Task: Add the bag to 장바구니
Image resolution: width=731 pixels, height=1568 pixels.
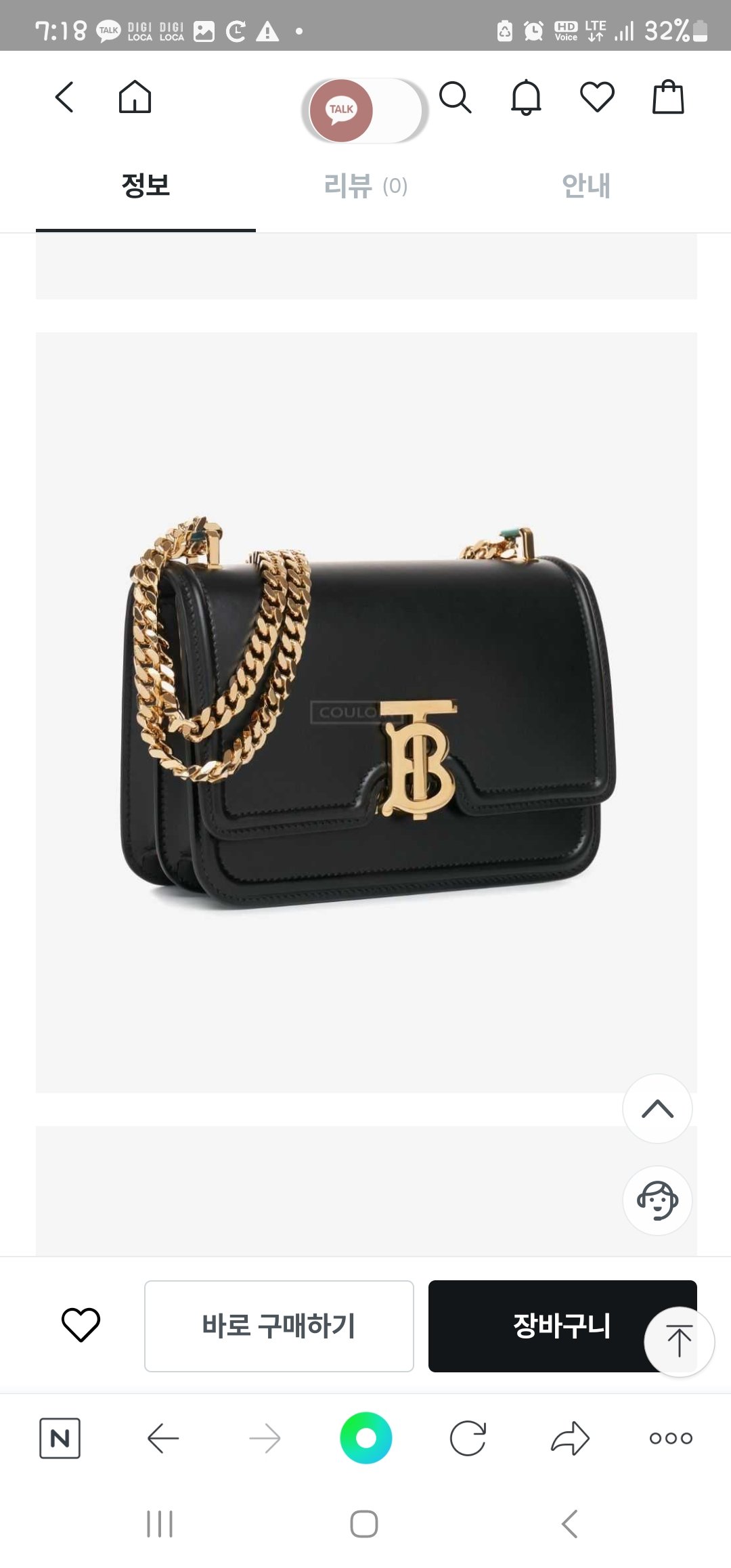Action: [x=541, y=1326]
